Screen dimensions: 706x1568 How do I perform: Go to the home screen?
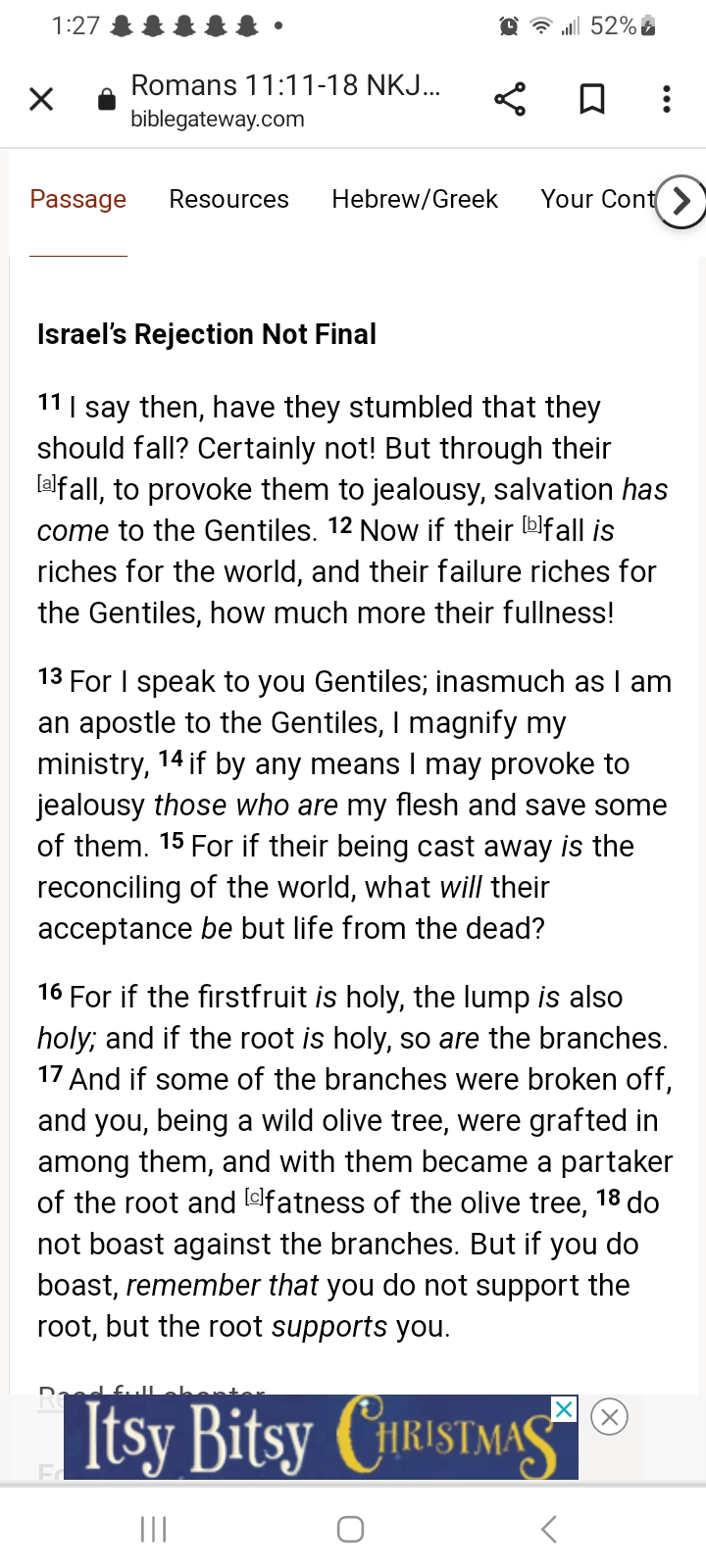(x=350, y=1529)
